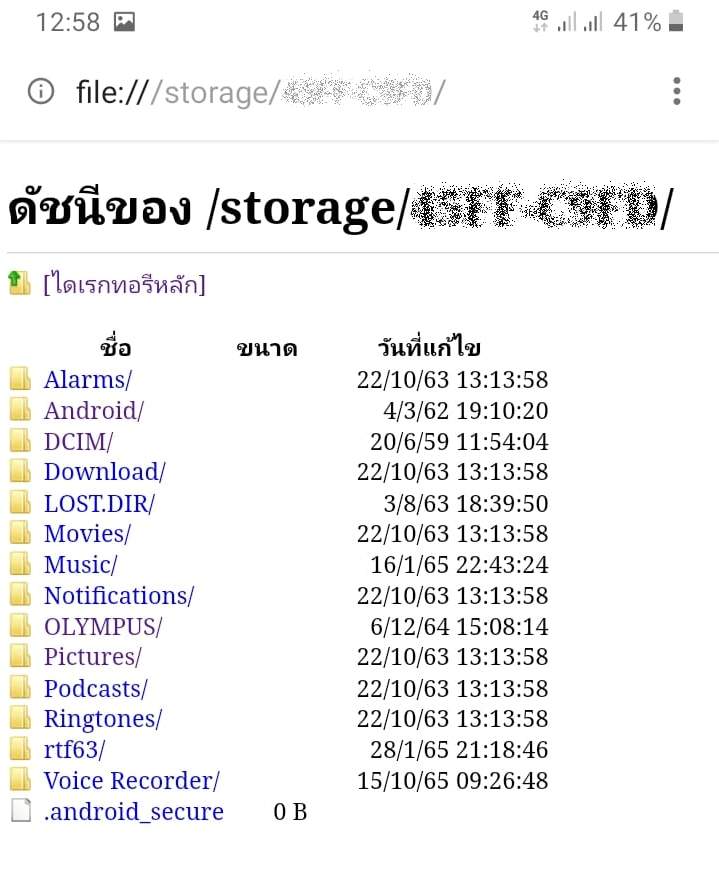The width and height of the screenshot is (719, 879).
Task: Open the Pictures/ folder
Action: pos(92,657)
